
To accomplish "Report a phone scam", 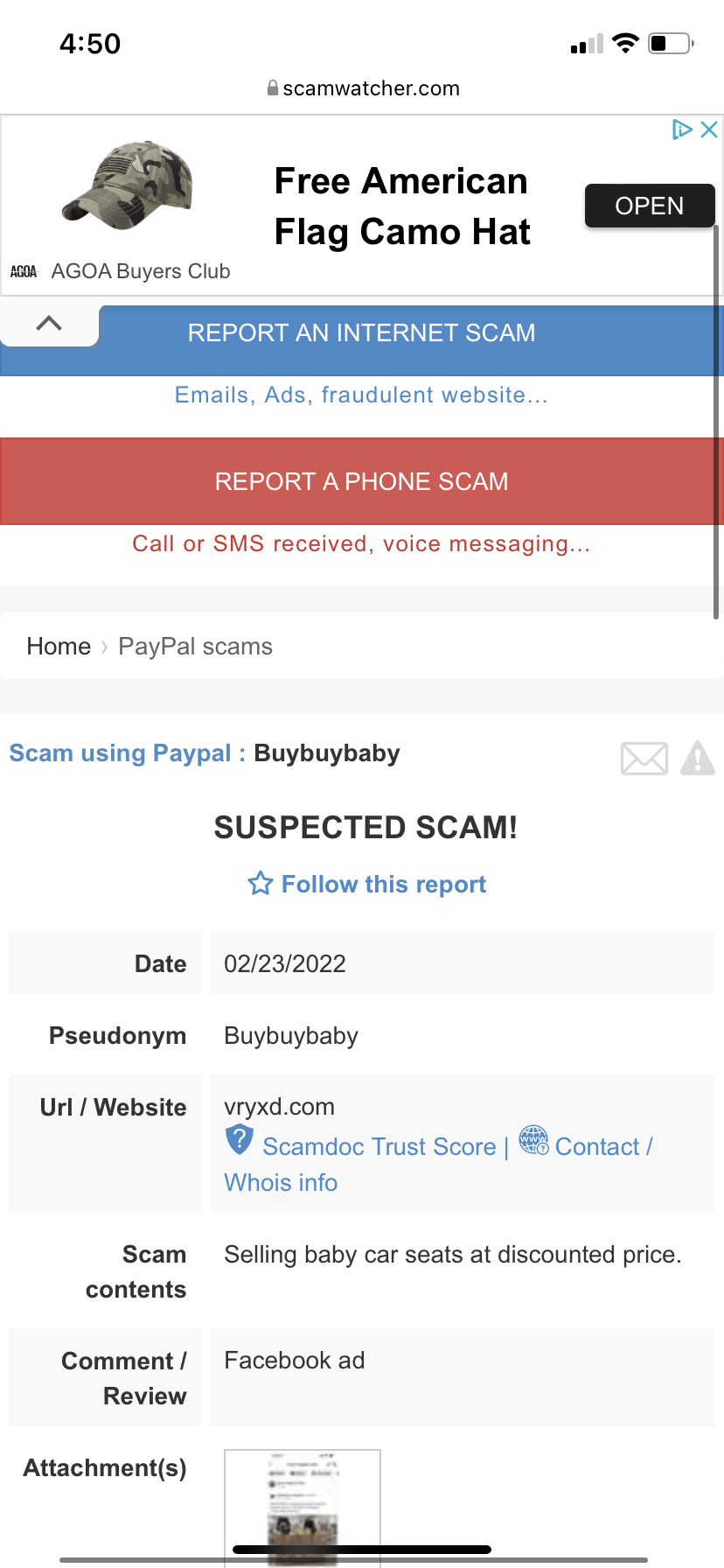I will [361, 481].
